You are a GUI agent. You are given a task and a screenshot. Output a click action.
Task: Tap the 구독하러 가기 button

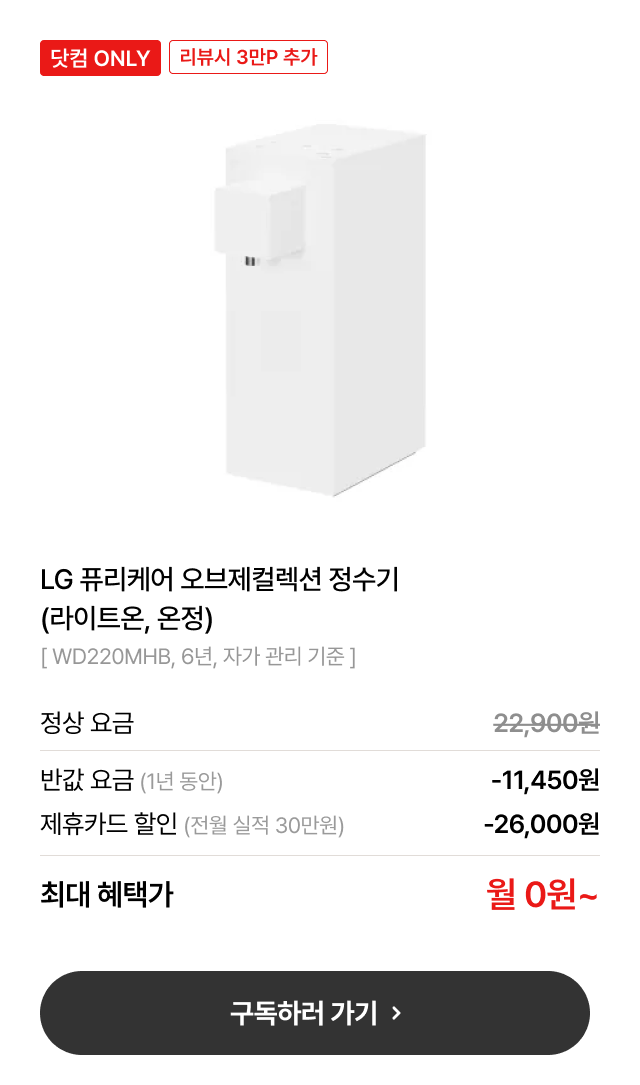(315, 1012)
